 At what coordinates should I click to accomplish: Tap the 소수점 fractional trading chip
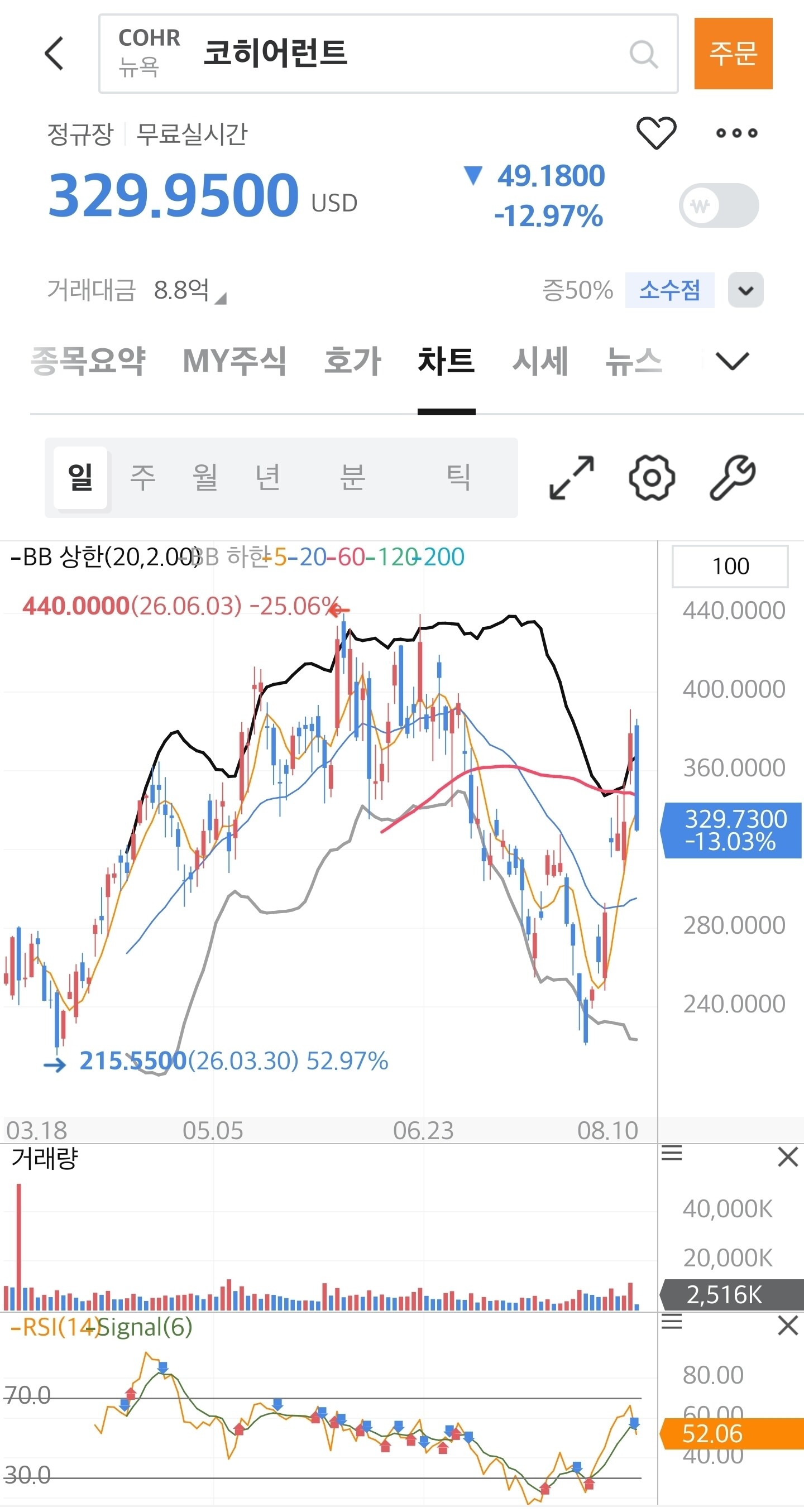click(669, 290)
